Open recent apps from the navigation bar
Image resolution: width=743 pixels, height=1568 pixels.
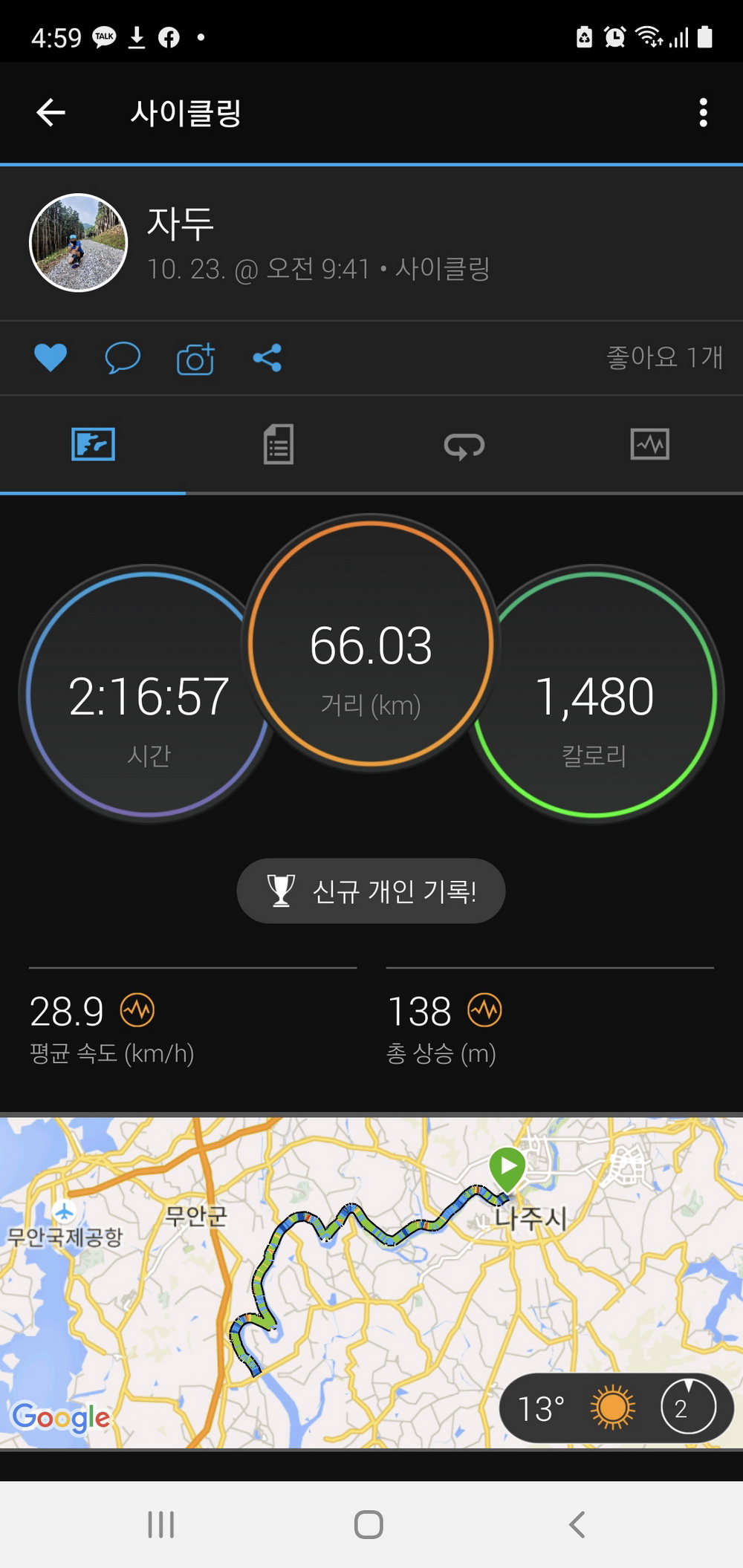point(160,1524)
